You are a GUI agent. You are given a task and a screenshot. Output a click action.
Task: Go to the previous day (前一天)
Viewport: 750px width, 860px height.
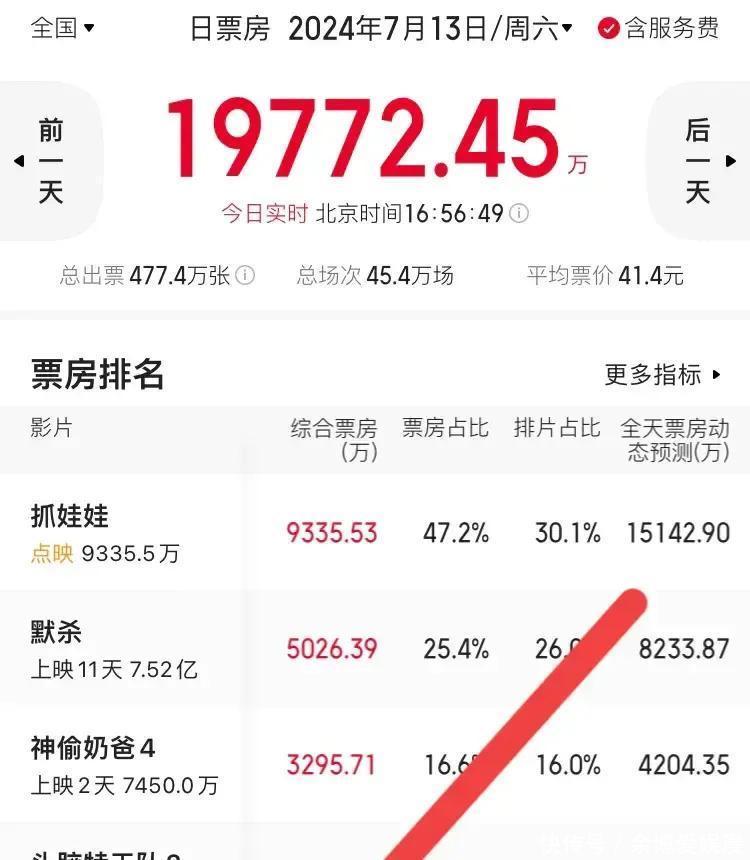48,161
